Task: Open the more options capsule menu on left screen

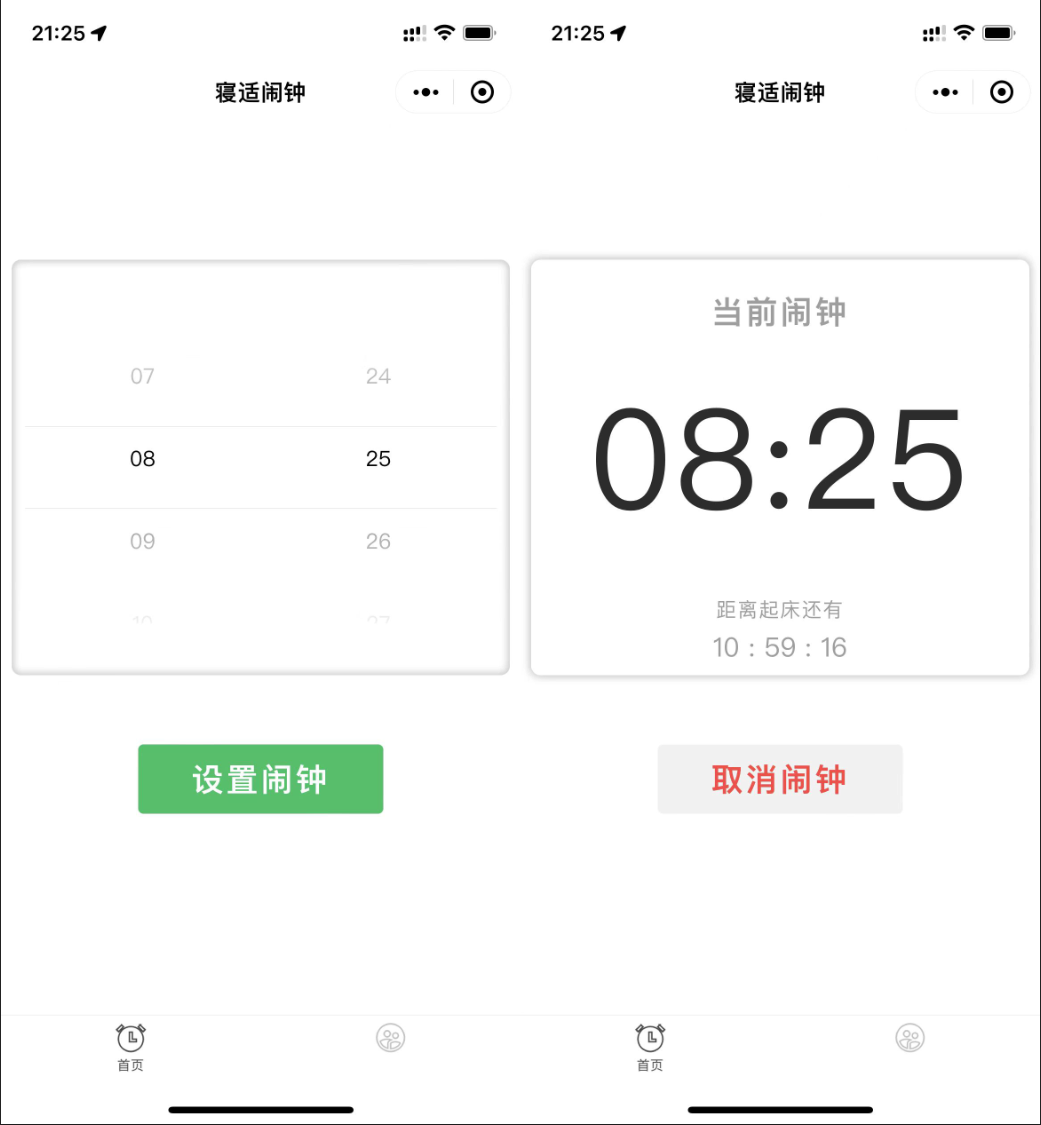Action: coord(425,91)
